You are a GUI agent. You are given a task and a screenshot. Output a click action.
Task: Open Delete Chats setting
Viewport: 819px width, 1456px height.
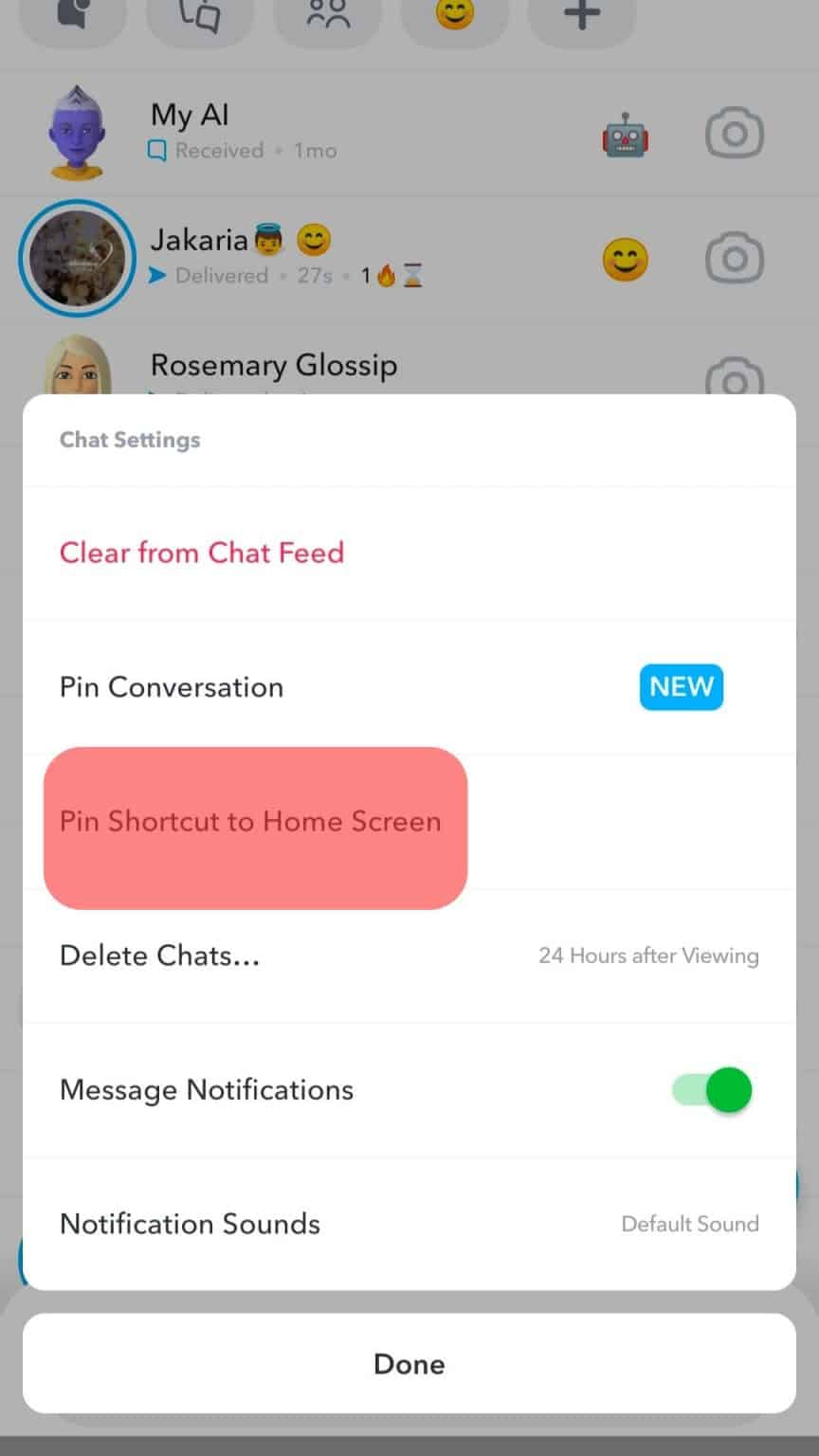click(x=160, y=955)
